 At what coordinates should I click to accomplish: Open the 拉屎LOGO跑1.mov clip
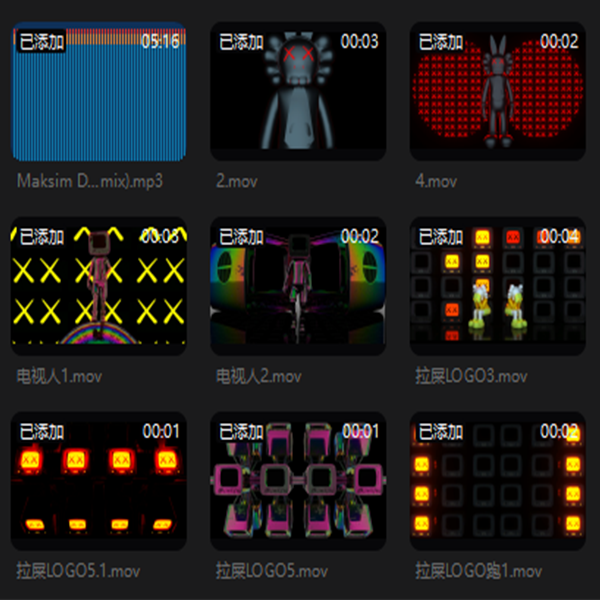click(497, 482)
